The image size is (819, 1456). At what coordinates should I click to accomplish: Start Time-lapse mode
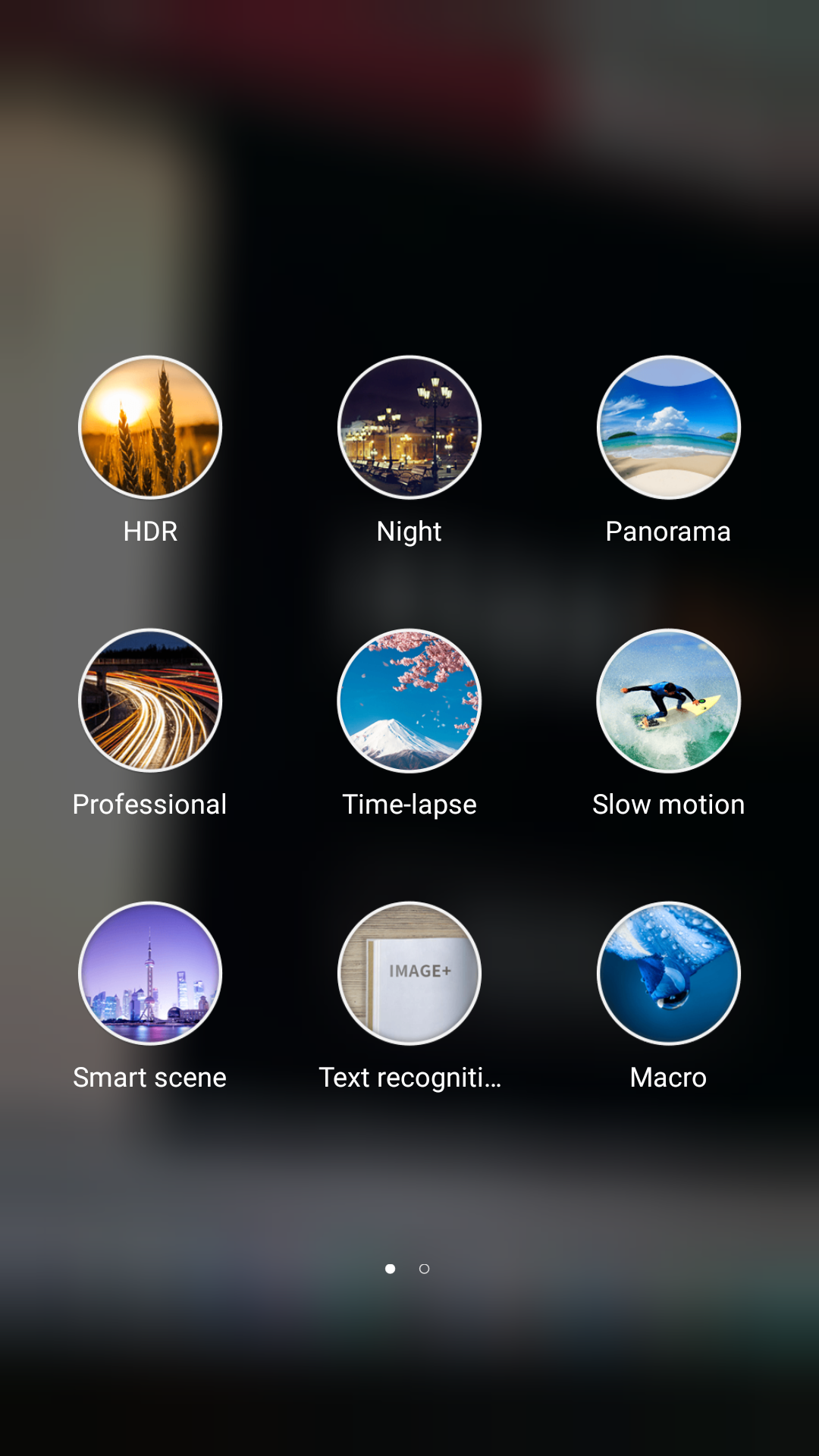(409, 701)
